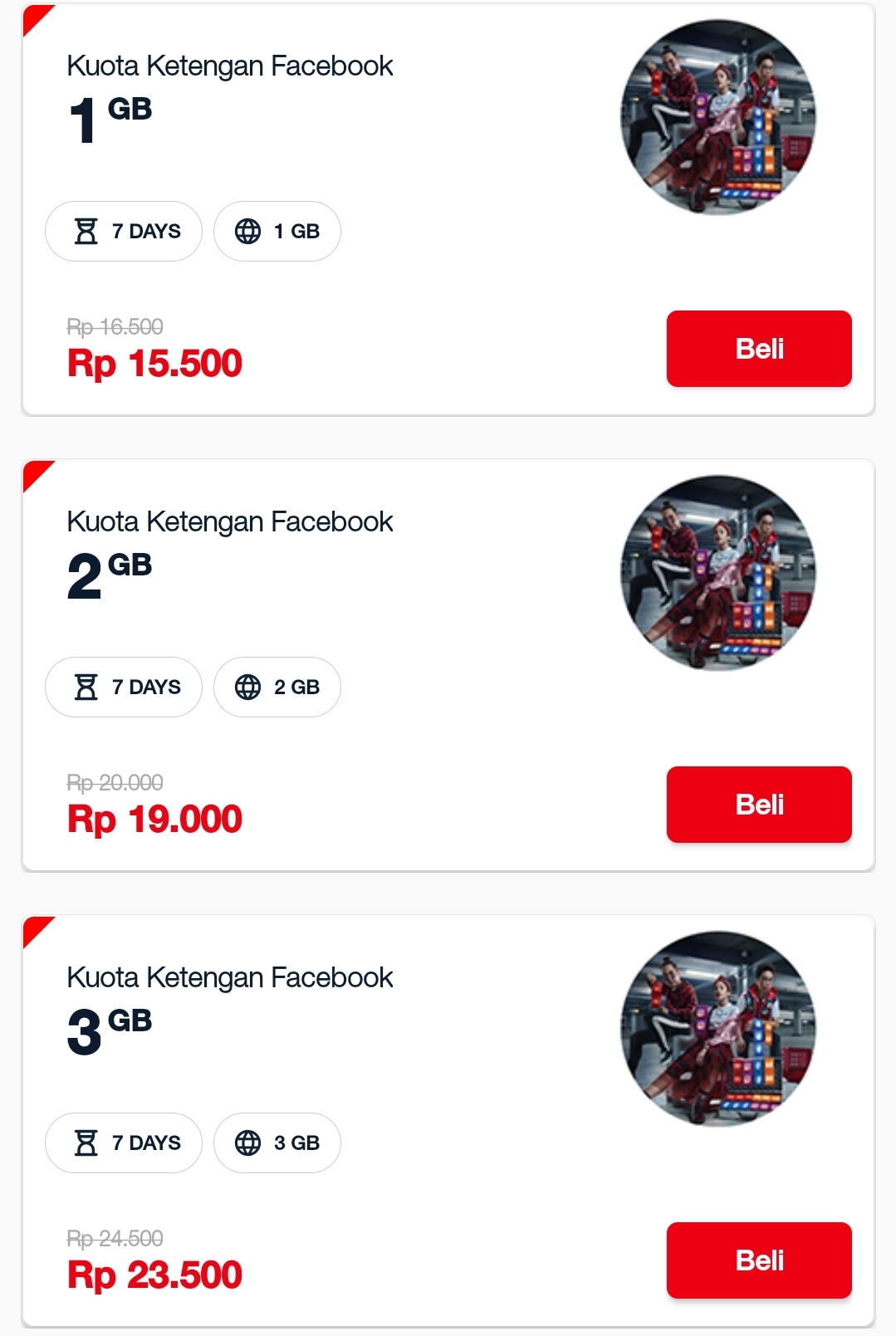Click the hourglass icon on the 2 GB card

pyautogui.click(x=86, y=687)
